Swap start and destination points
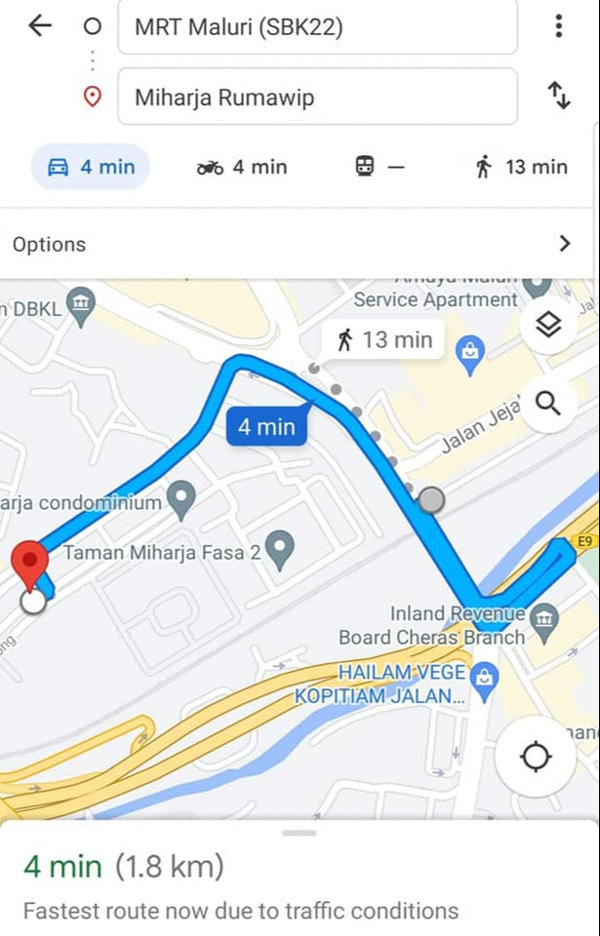600x936 pixels. tap(558, 96)
